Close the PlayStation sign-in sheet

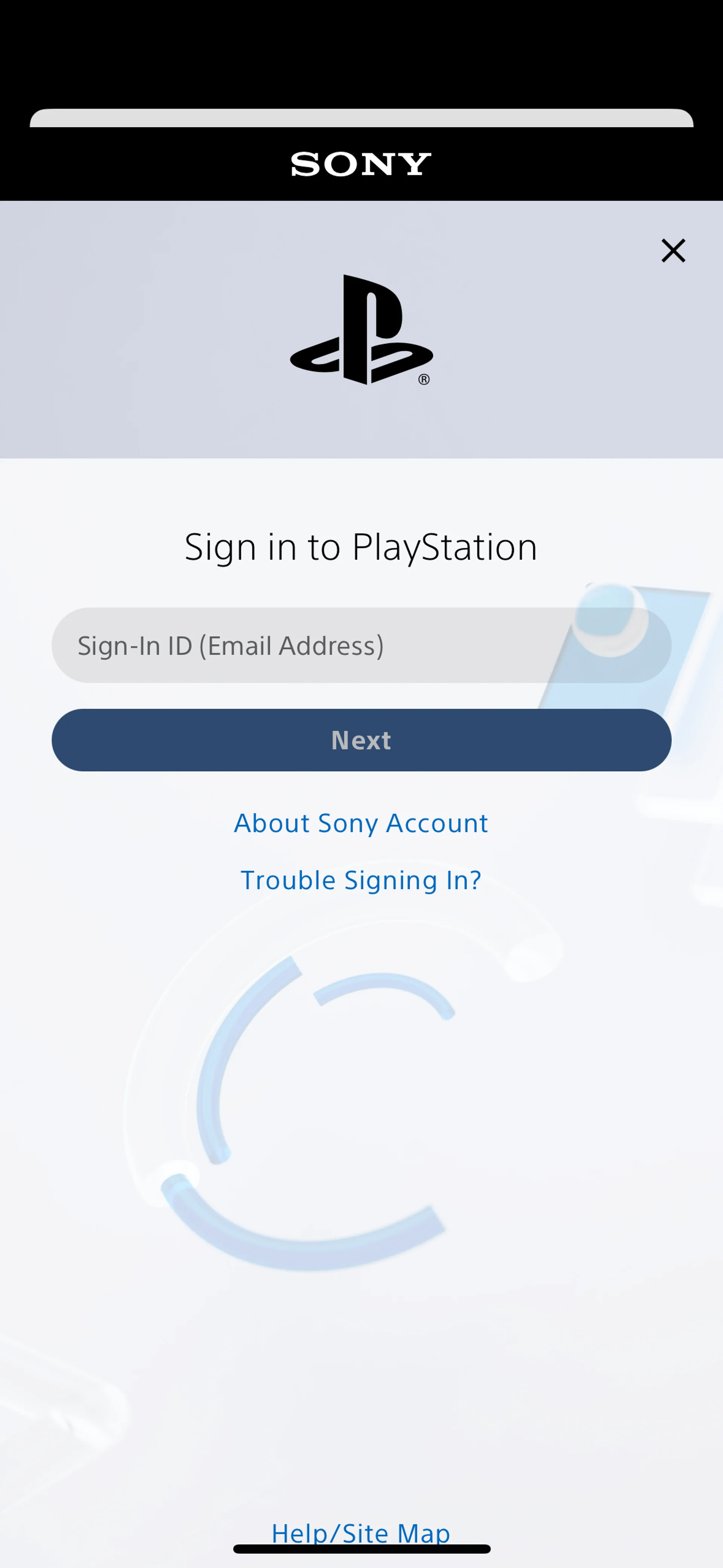click(673, 250)
